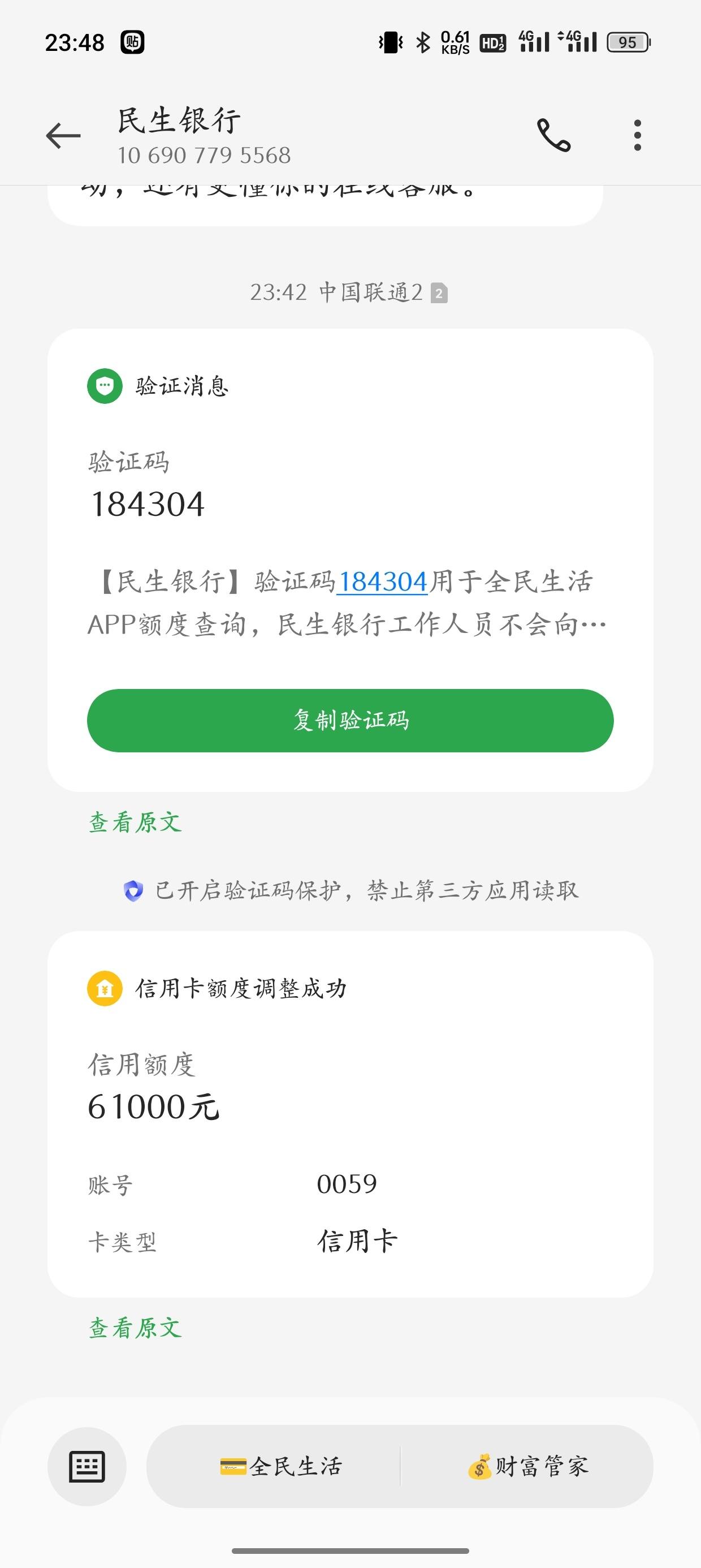Call 民生银行 using the phone icon
Screen dimensions: 701x1568
point(554,135)
